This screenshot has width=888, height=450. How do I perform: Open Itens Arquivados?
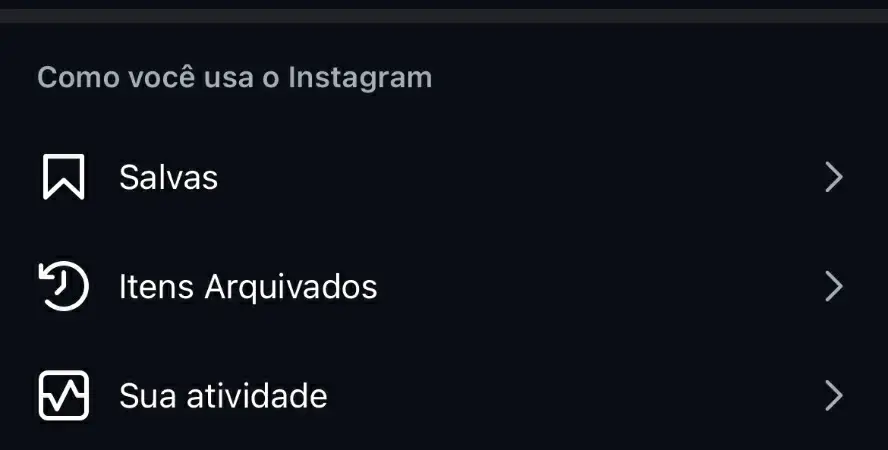point(247,288)
